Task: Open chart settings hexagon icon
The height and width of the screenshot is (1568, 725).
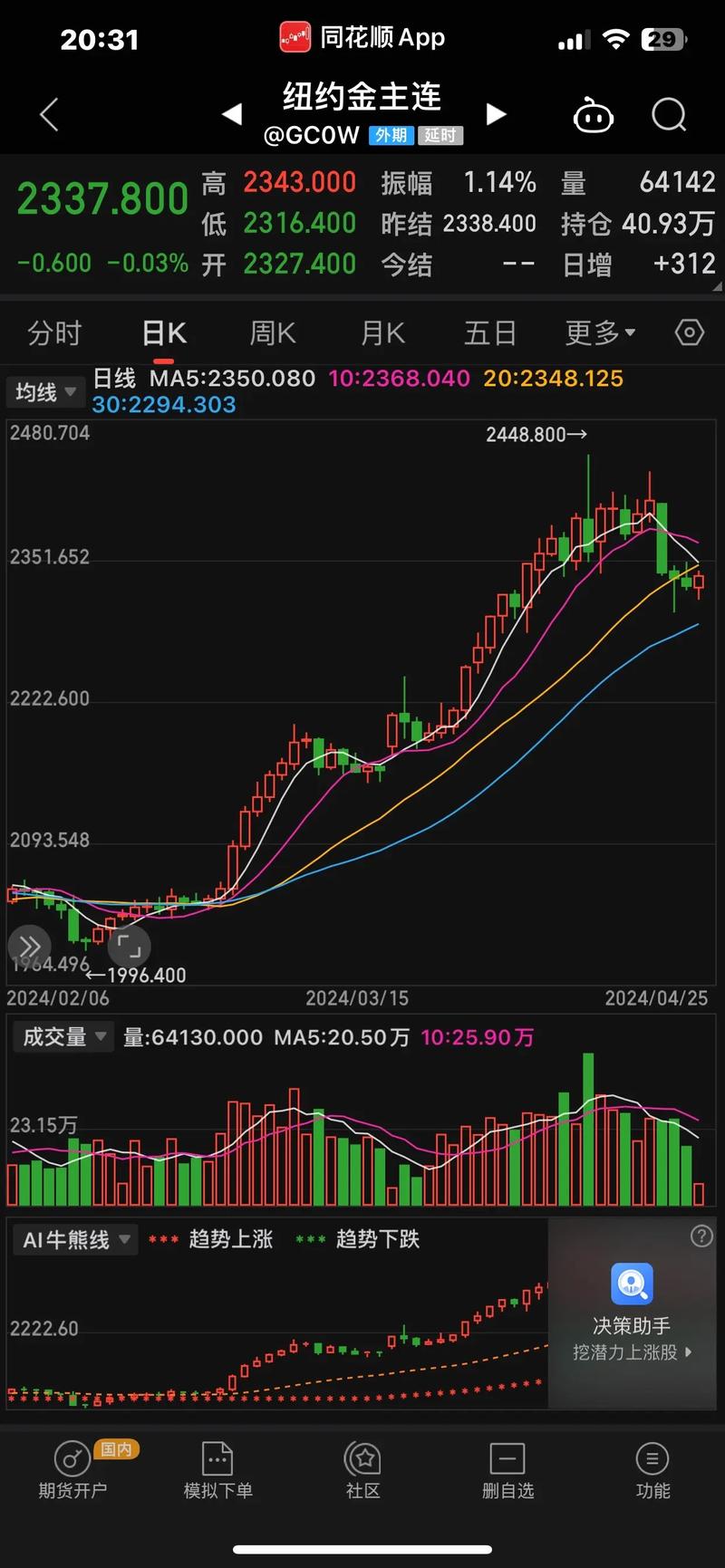Action: 690,332
